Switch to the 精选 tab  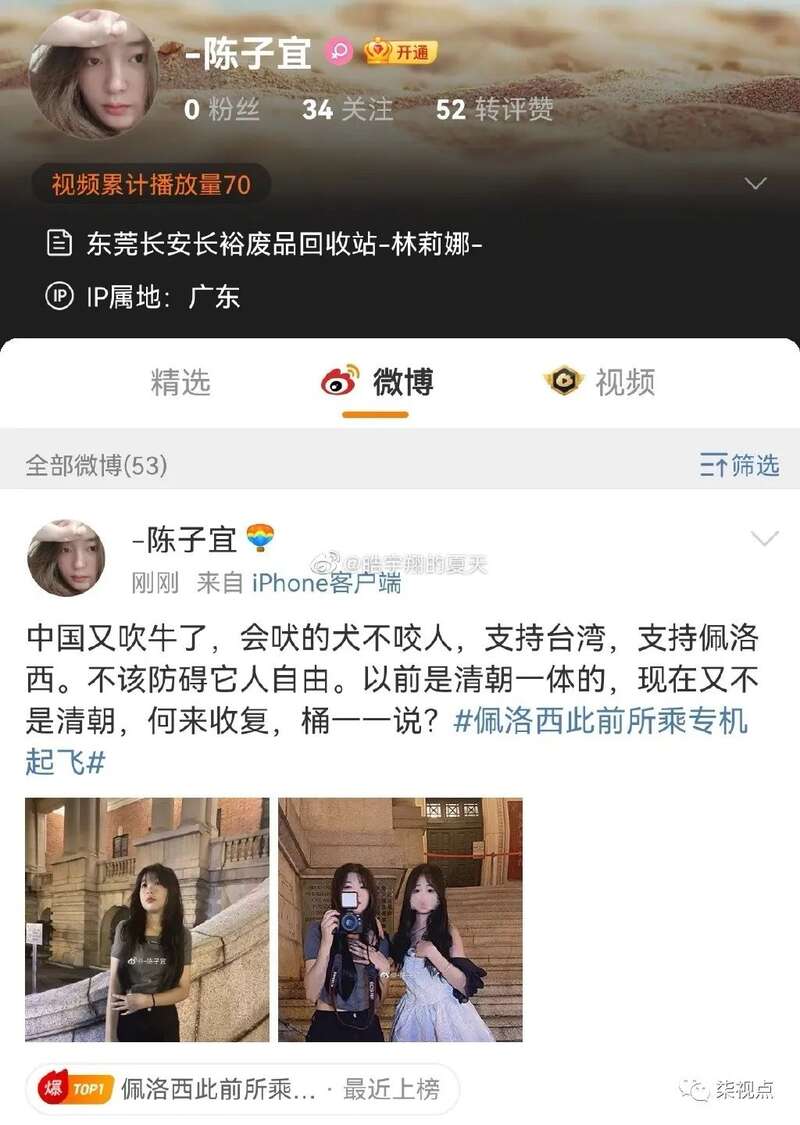[x=181, y=382]
